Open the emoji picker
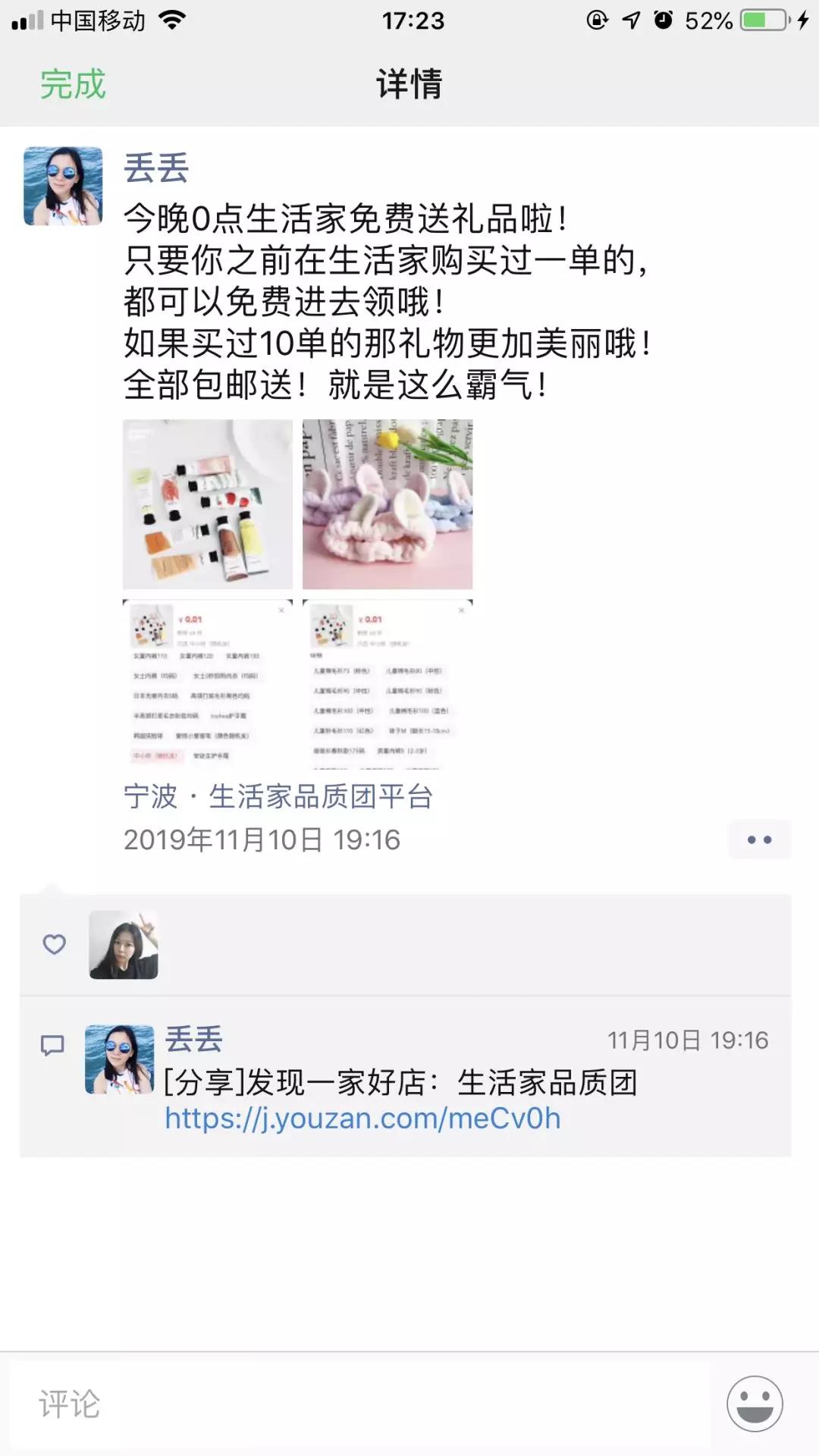The height and width of the screenshot is (1456, 819). [x=755, y=1404]
